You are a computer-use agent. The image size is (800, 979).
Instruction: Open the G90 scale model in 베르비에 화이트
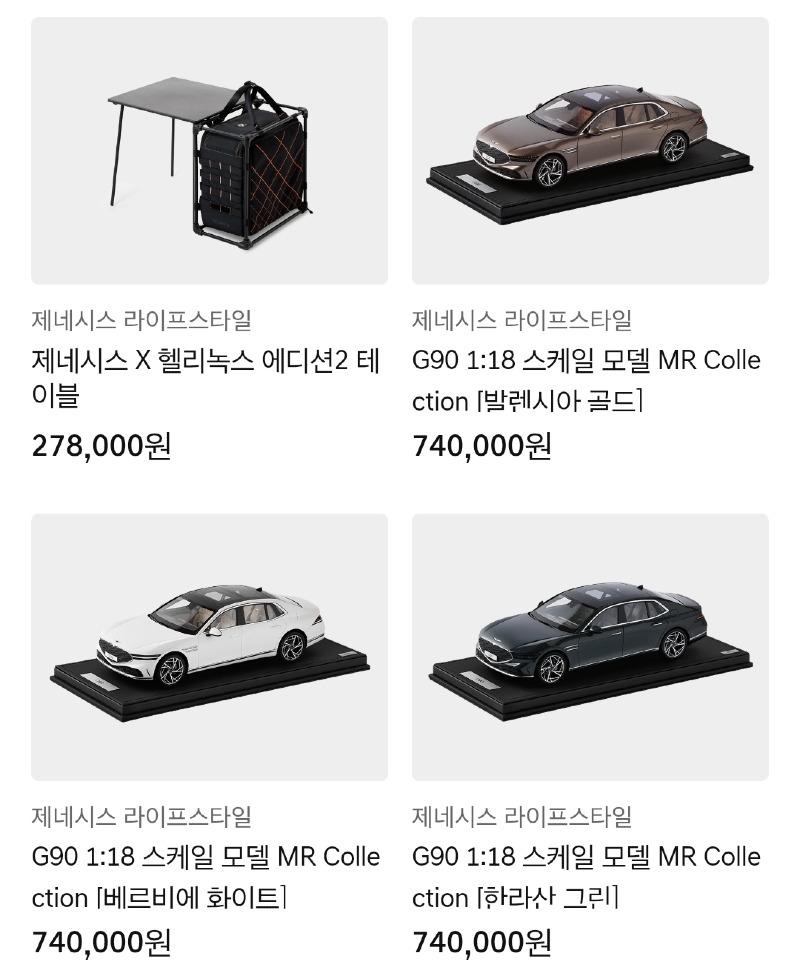[x=209, y=648]
